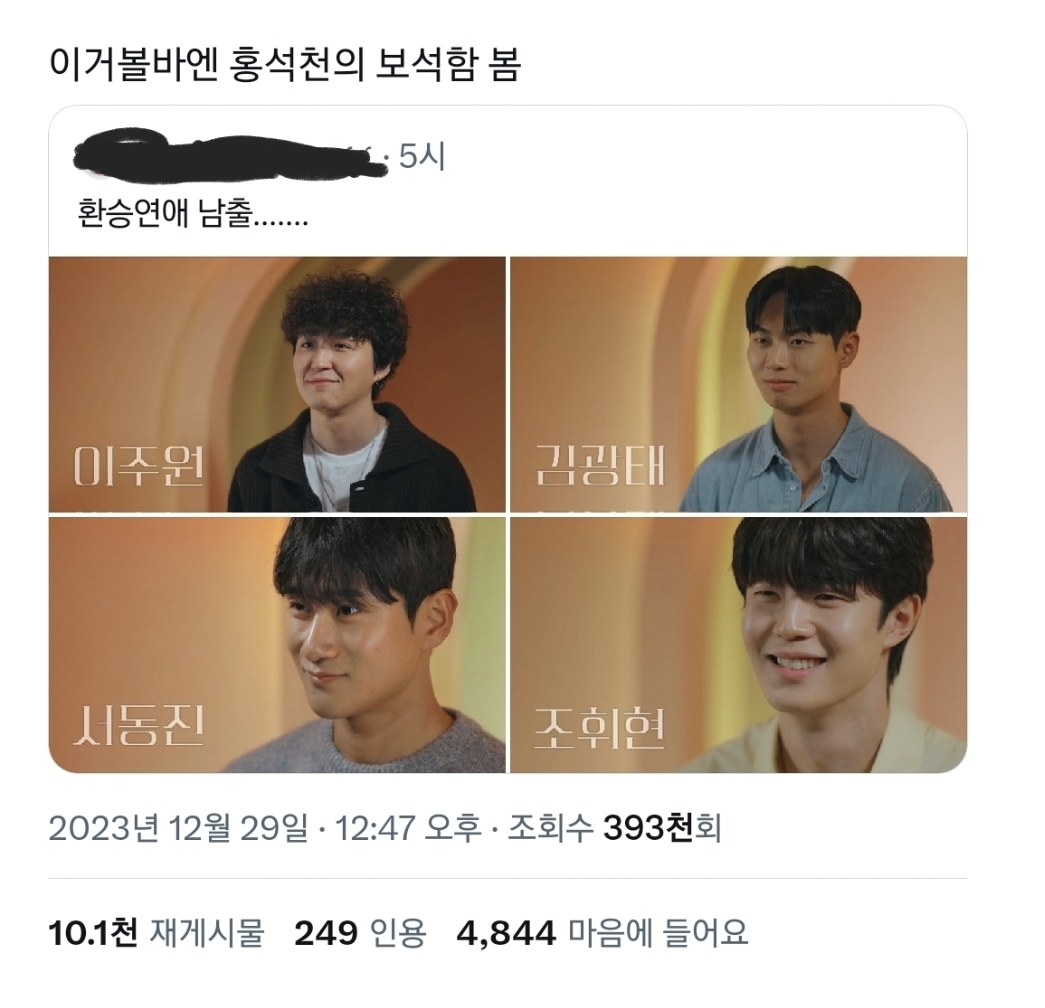View the 249 인용 quotes list
The width and height of the screenshot is (1045, 1008).
pyautogui.click(x=360, y=933)
